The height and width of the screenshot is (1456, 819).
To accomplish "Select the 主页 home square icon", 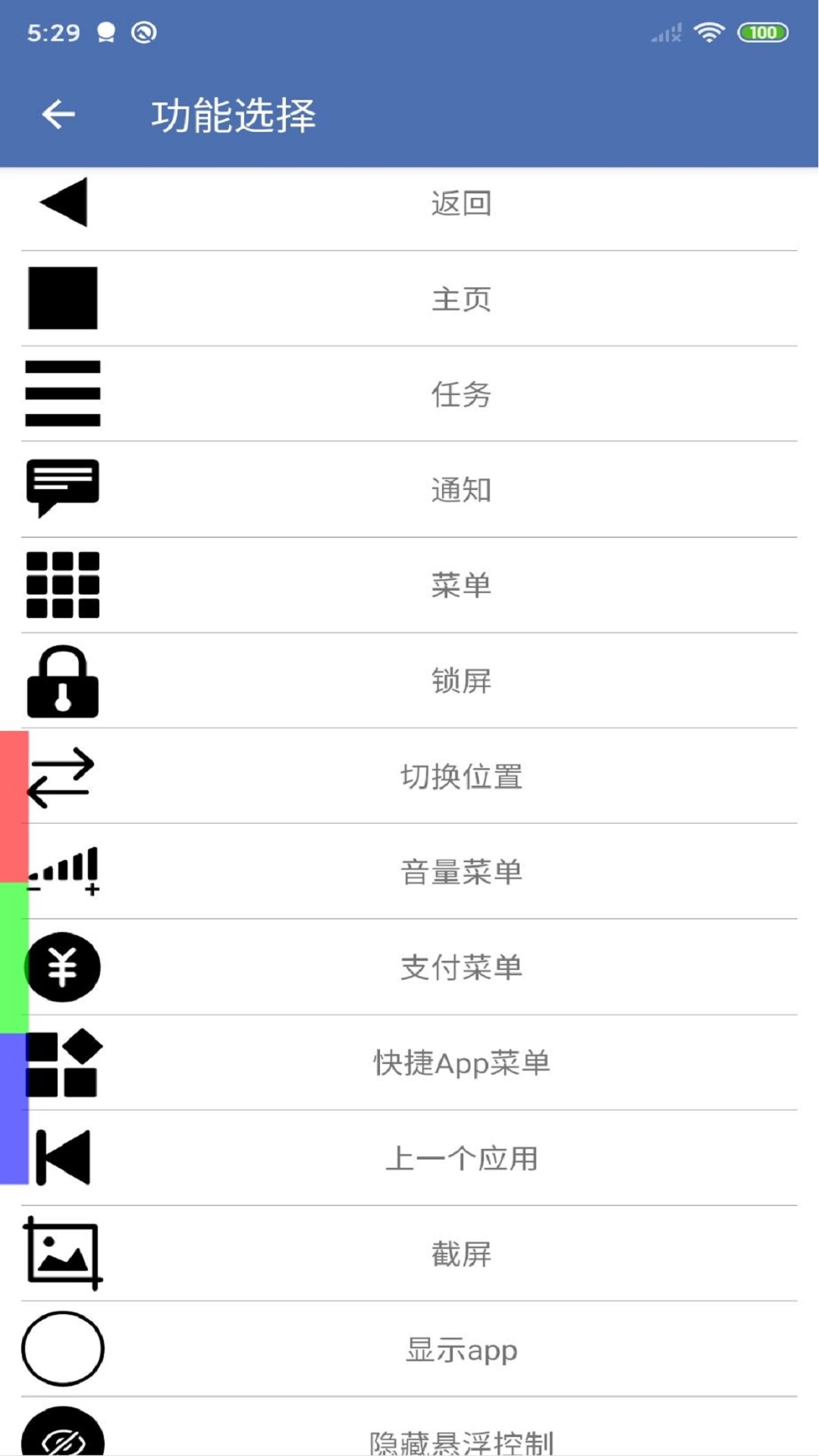I will (x=63, y=300).
